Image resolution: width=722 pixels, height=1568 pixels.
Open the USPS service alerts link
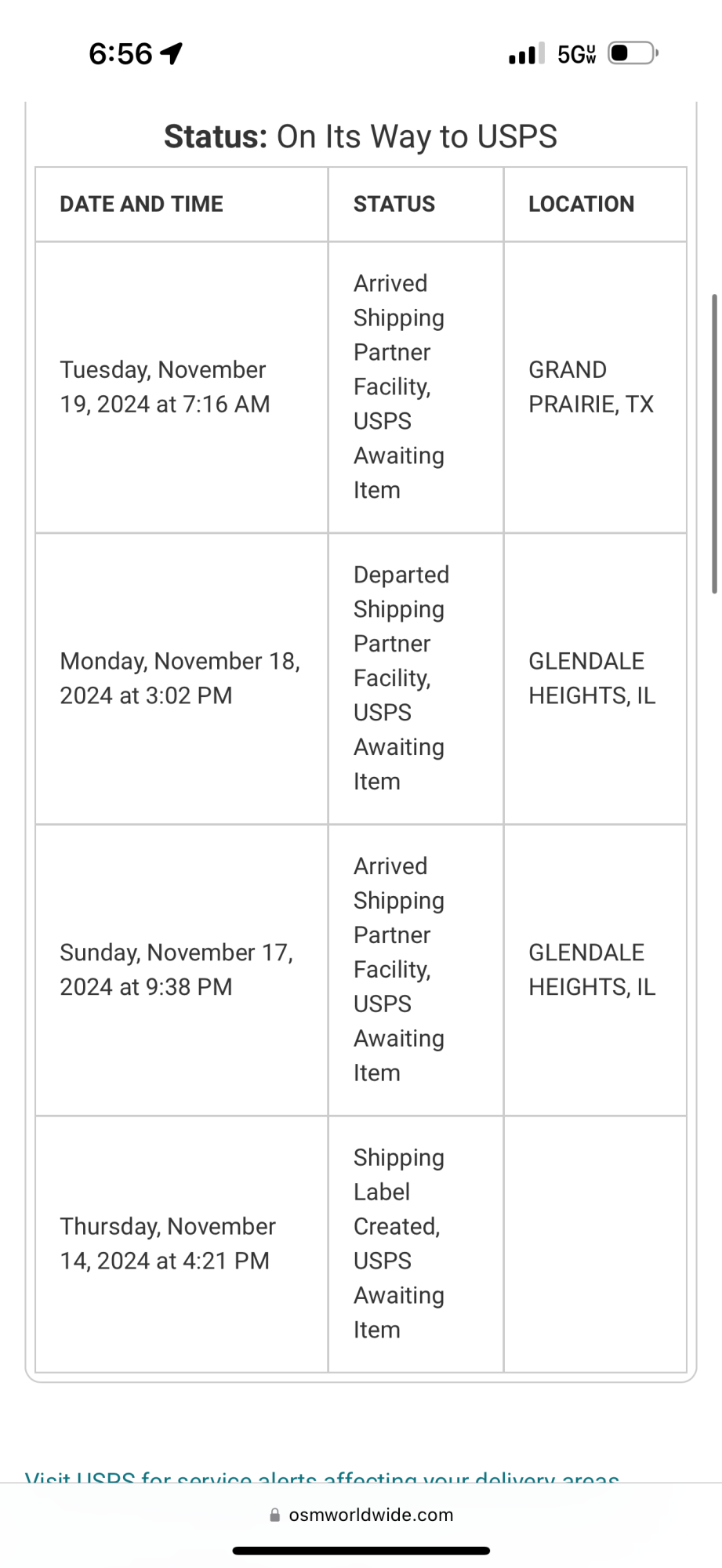point(322,1476)
